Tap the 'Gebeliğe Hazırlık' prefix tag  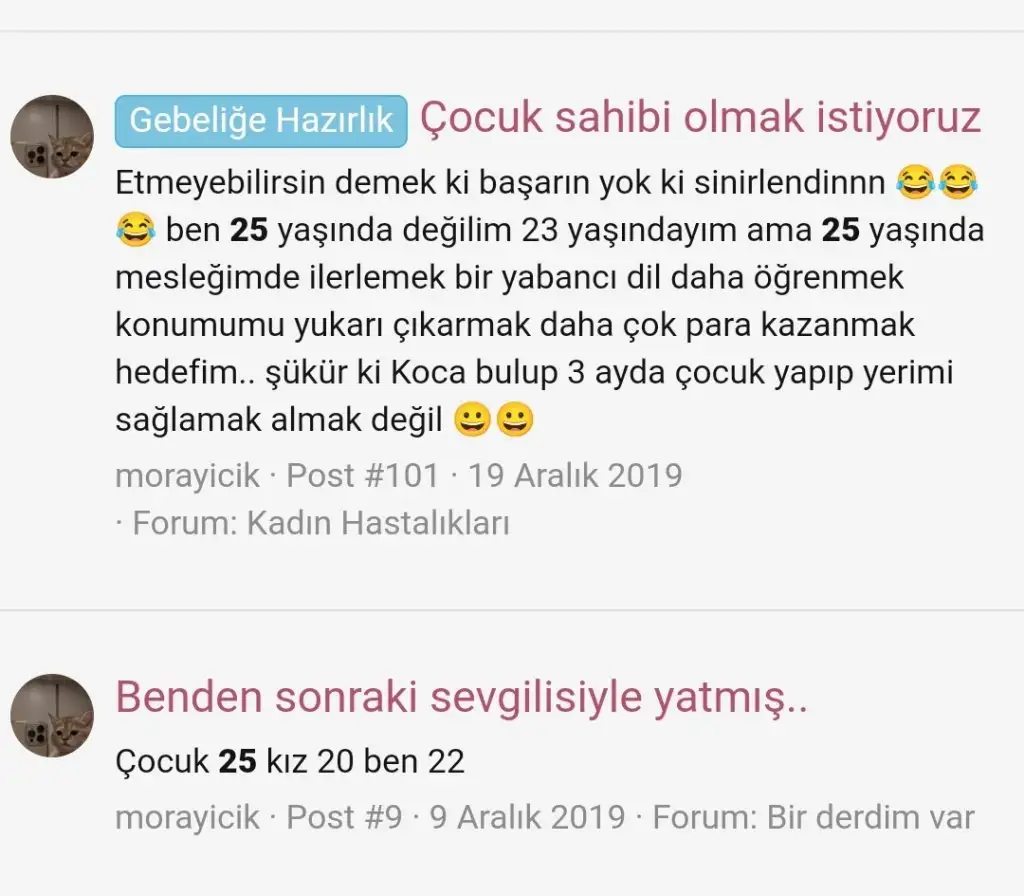click(x=261, y=121)
